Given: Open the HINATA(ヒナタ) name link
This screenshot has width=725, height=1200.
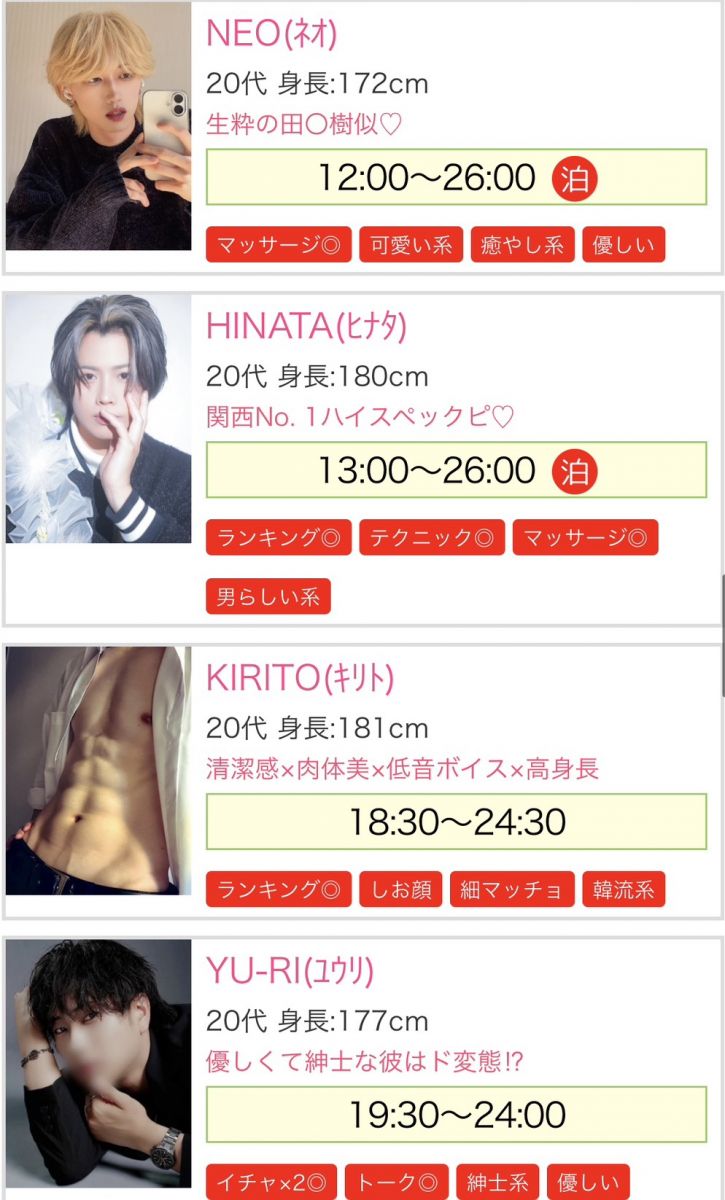Looking at the screenshot, I should point(305,326).
